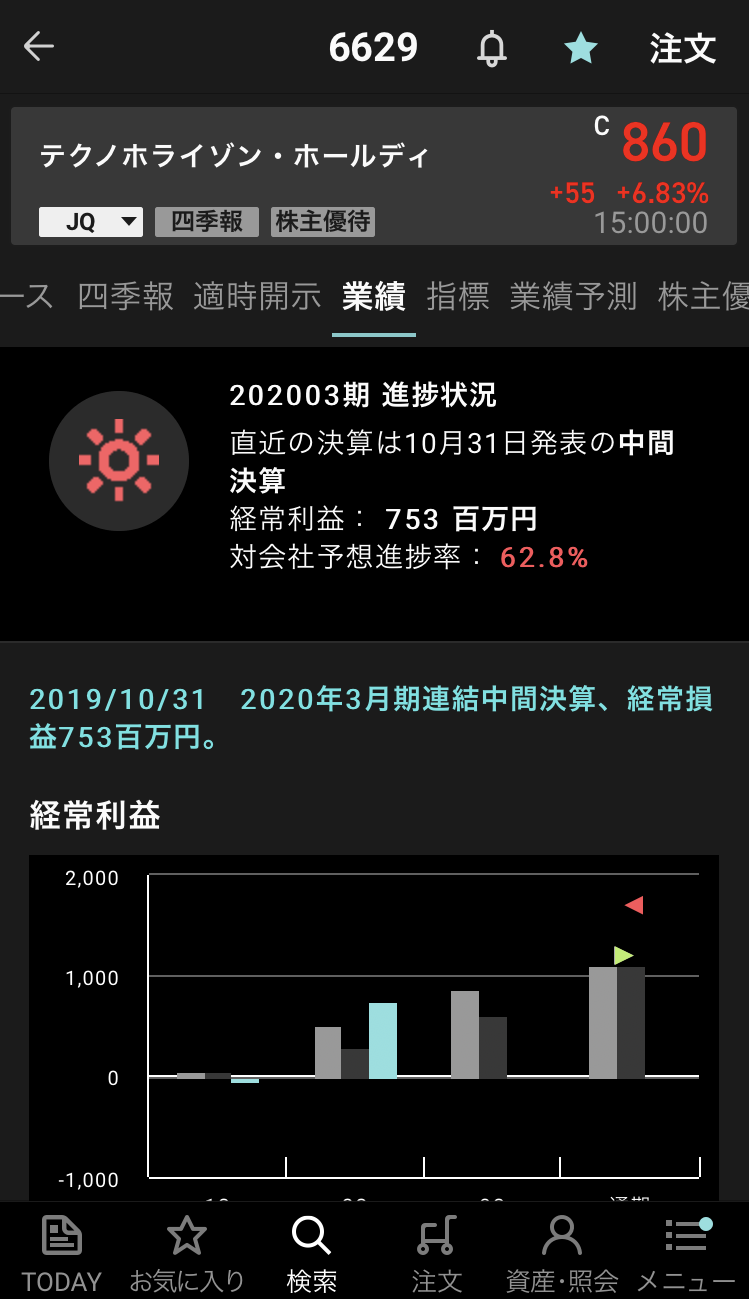
Task: Toggle the favorite star for 6629
Action: pyautogui.click(x=581, y=48)
